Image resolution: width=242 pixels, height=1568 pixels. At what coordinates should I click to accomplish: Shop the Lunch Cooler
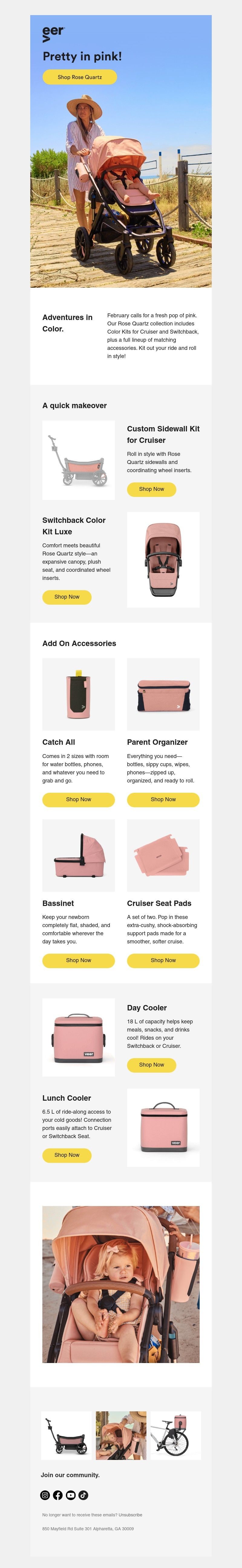67,1155
